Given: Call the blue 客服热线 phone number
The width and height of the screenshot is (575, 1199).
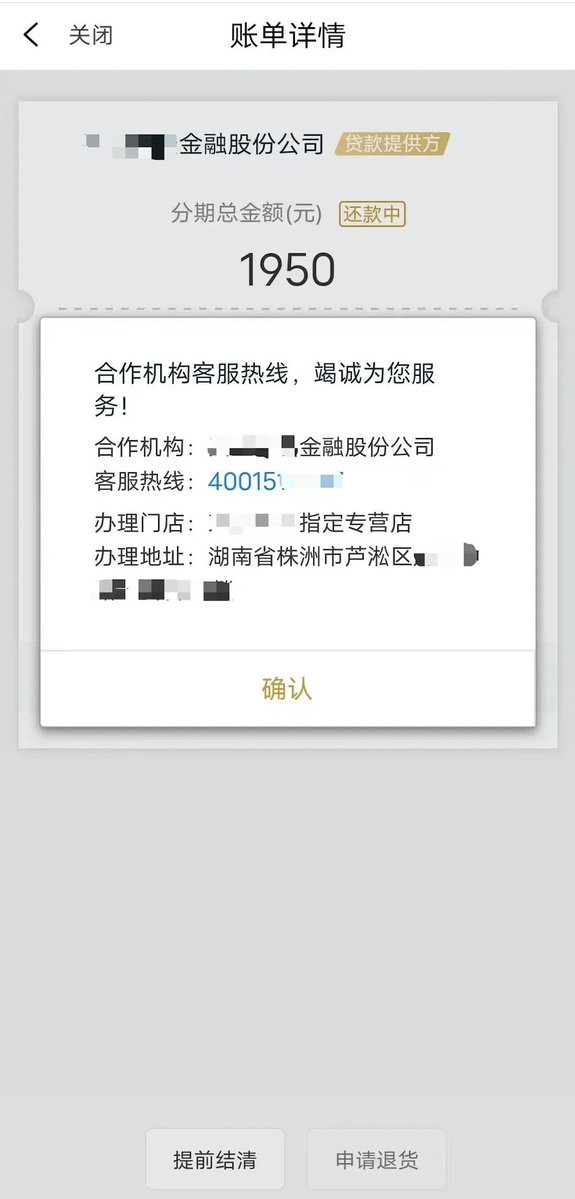Looking at the screenshot, I should [x=275, y=482].
